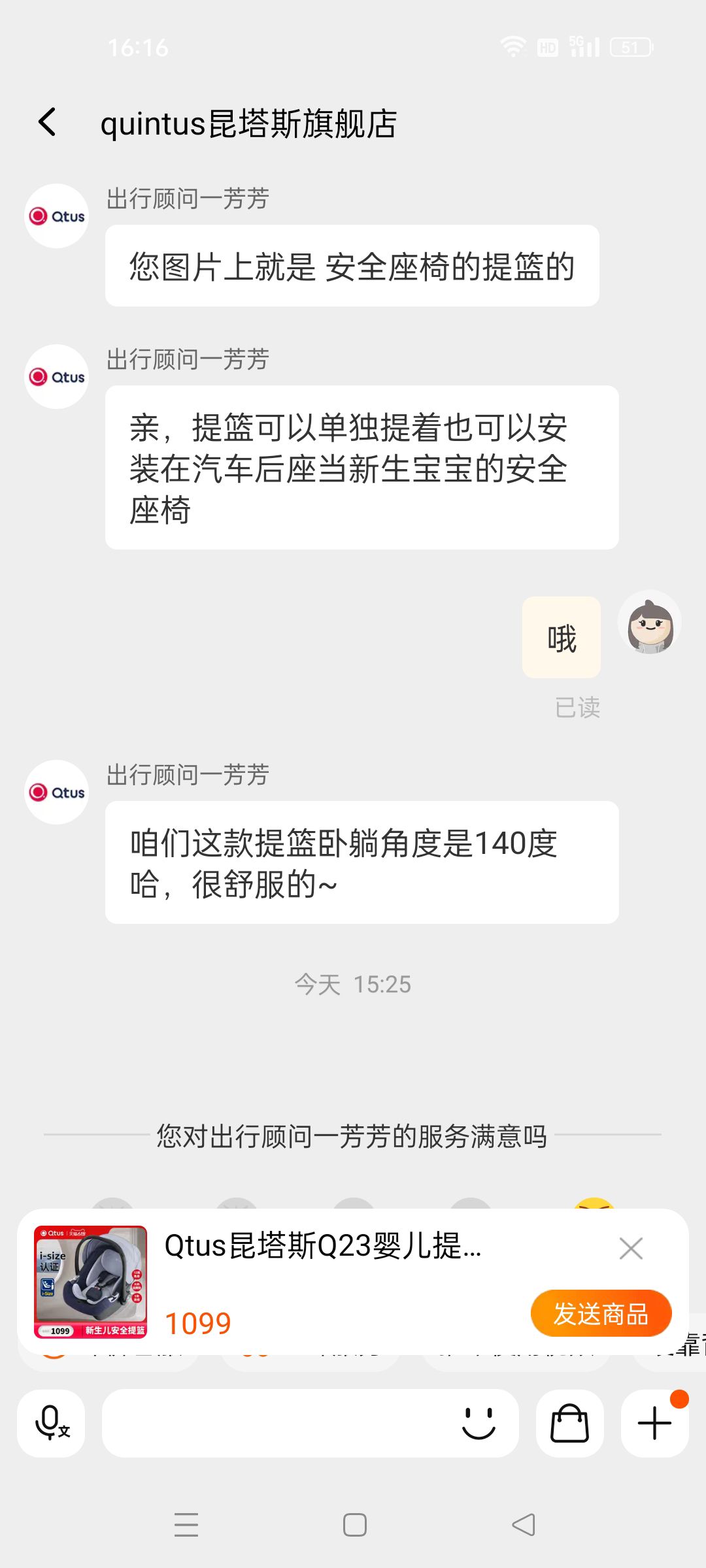706x1568 pixels.
Task: Open system recent apps menu
Action: coord(186,1525)
